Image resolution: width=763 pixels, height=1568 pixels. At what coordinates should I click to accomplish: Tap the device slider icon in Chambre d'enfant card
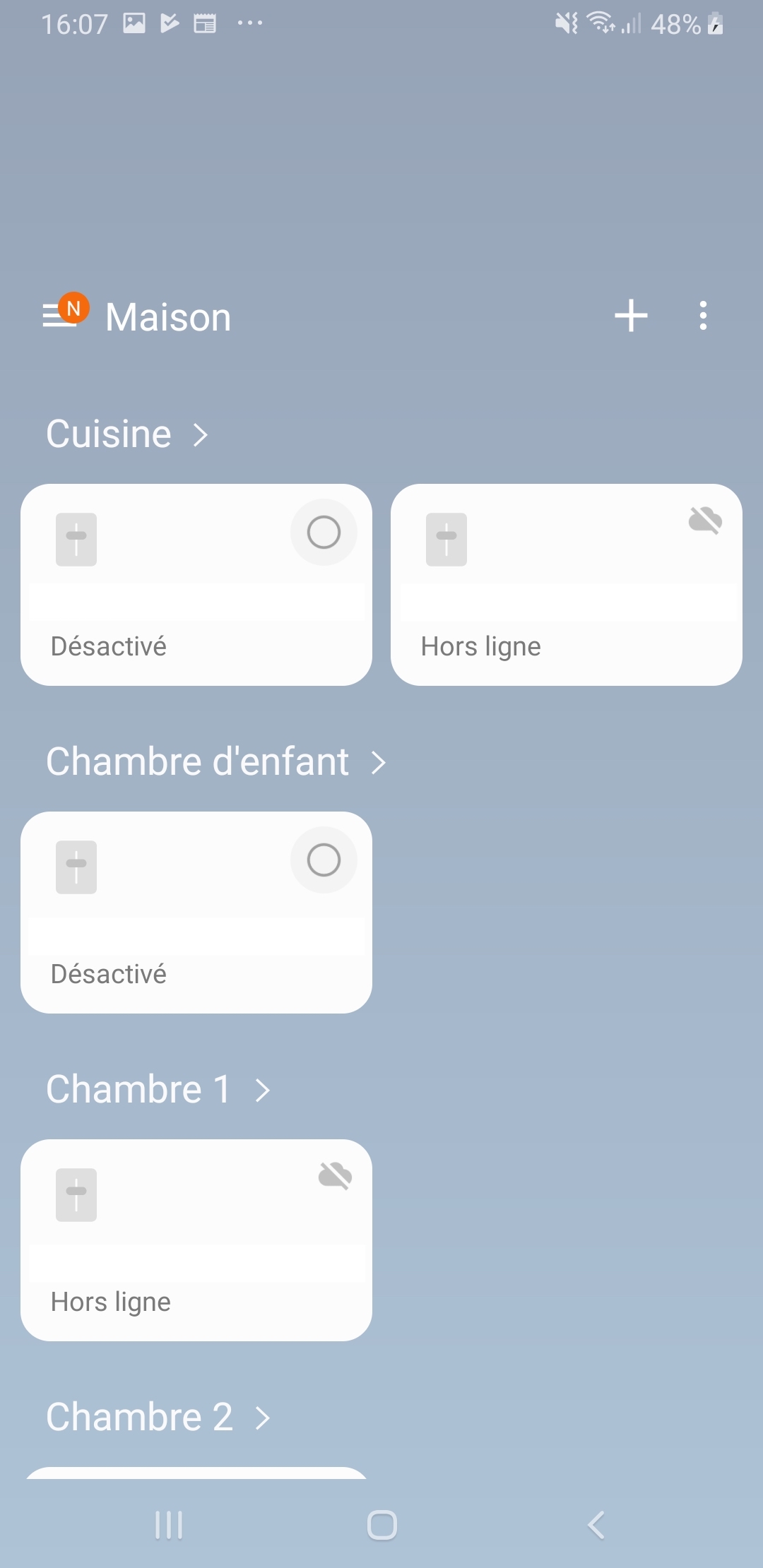[75, 867]
